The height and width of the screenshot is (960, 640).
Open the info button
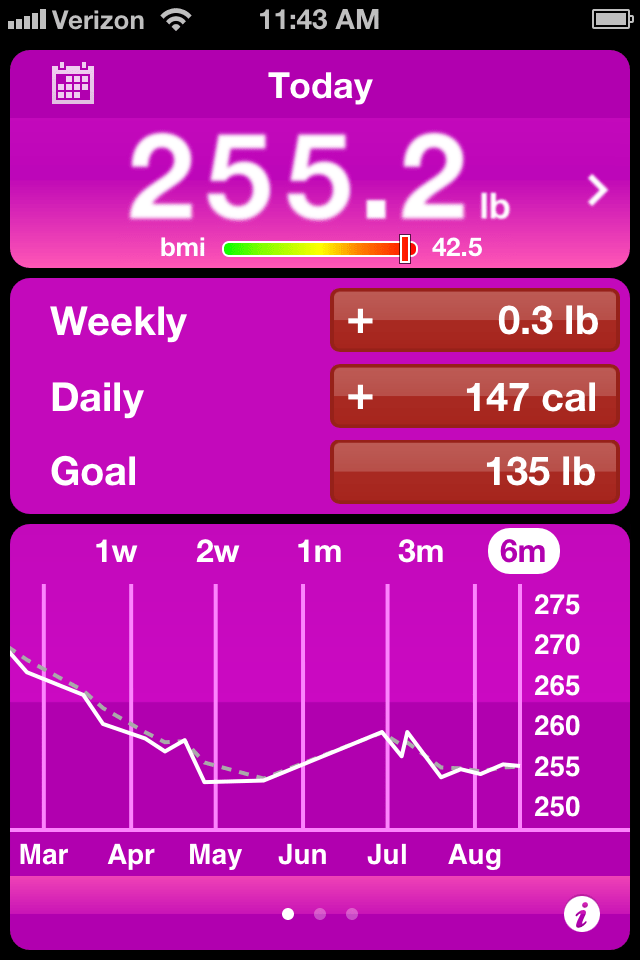pos(581,913)
